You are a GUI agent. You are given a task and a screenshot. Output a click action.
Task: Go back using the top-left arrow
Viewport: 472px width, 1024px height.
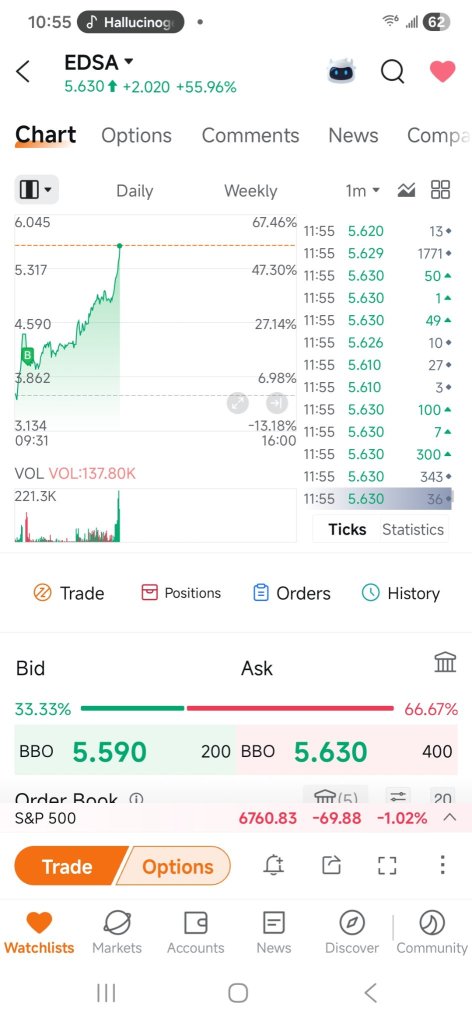pyautogui.click(x=23, y=72)
